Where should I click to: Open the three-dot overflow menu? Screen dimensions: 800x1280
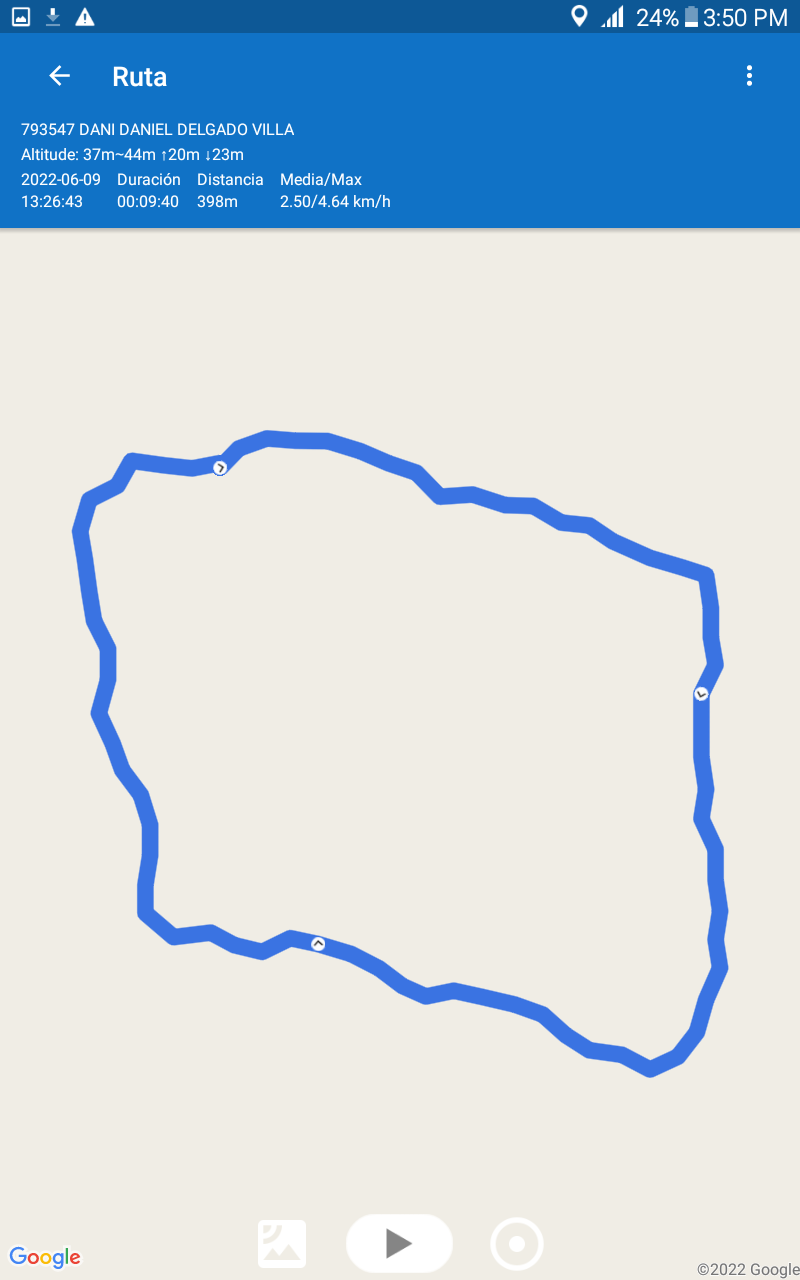click(x=749, y=76)
